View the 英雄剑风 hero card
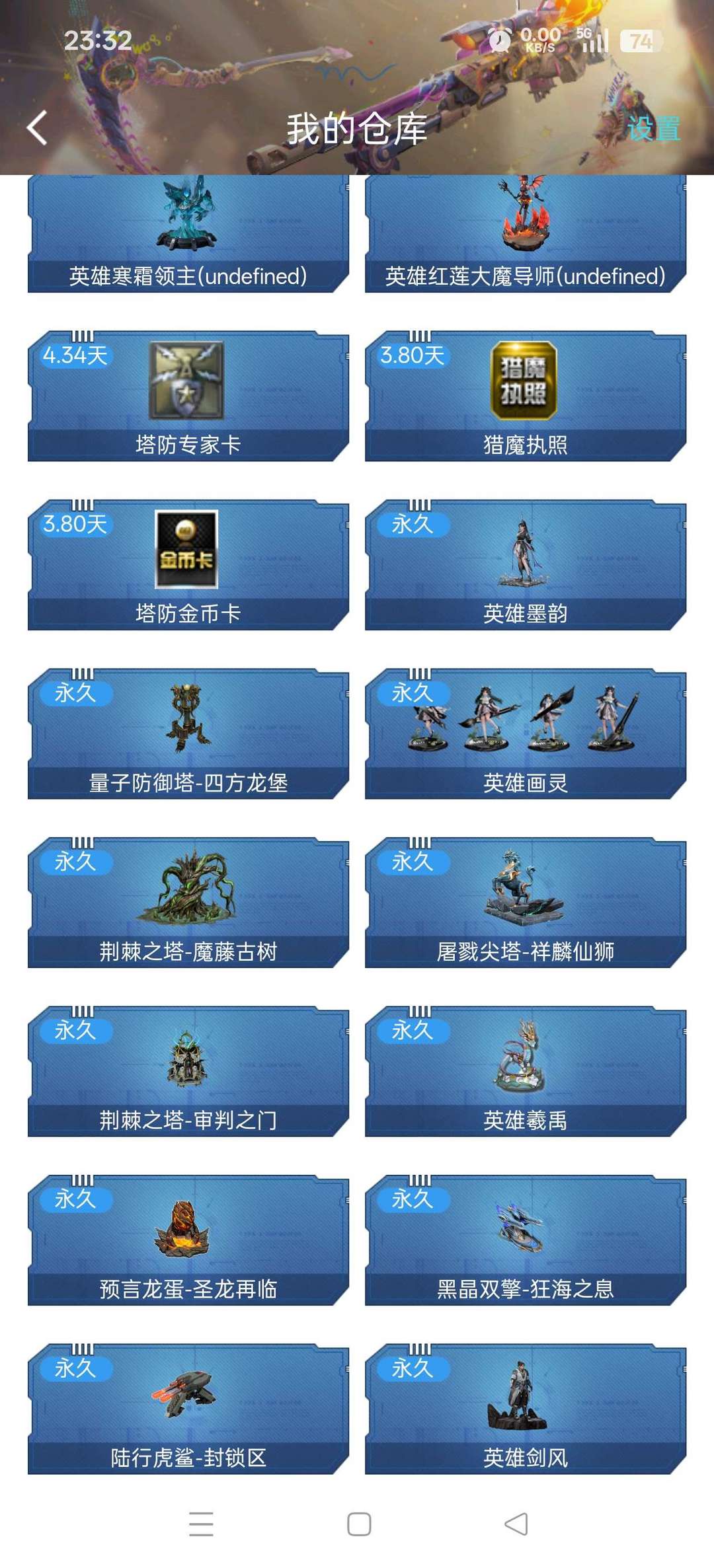Image resolution: width=714 pixels, height=1568 pixels. (x=525, y=1409)
